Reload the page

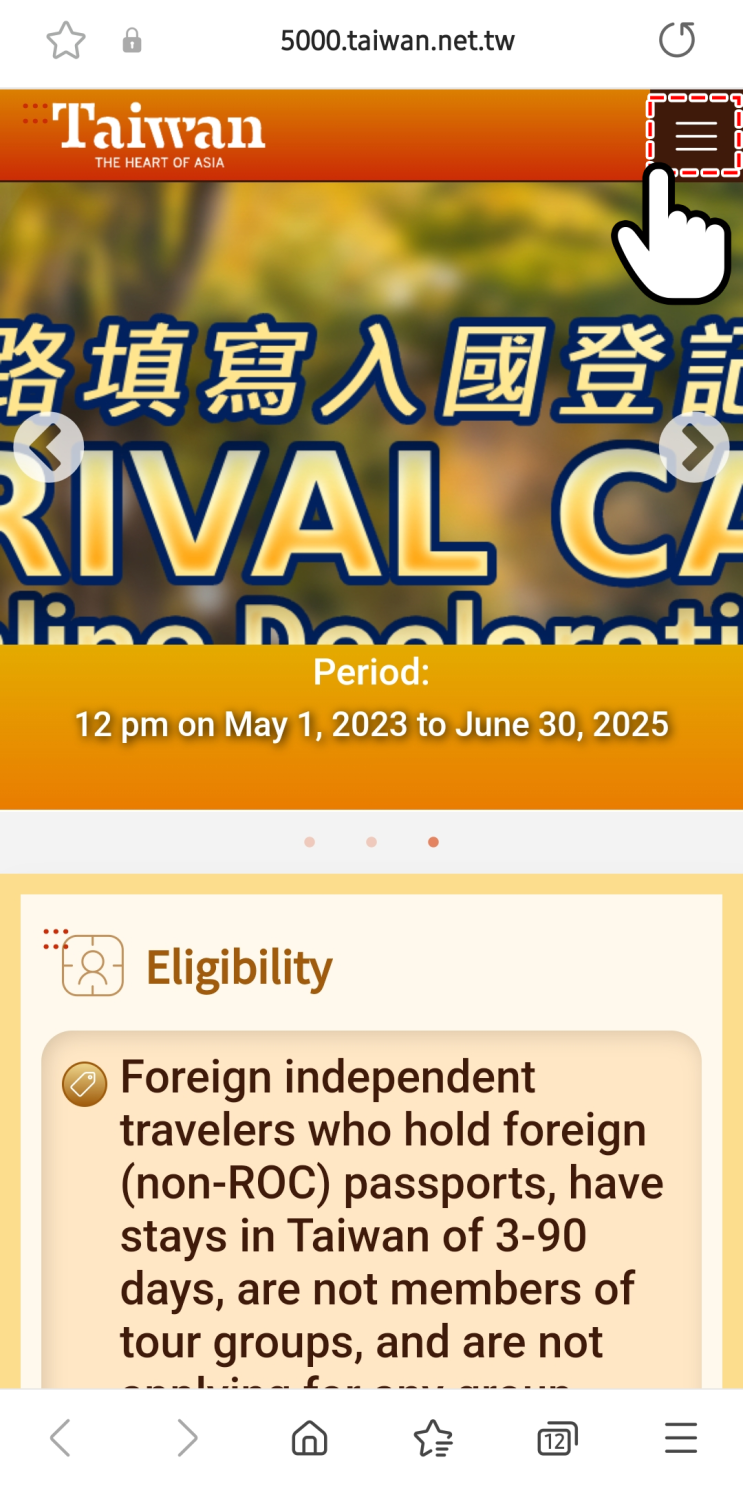tap(677, 41)
